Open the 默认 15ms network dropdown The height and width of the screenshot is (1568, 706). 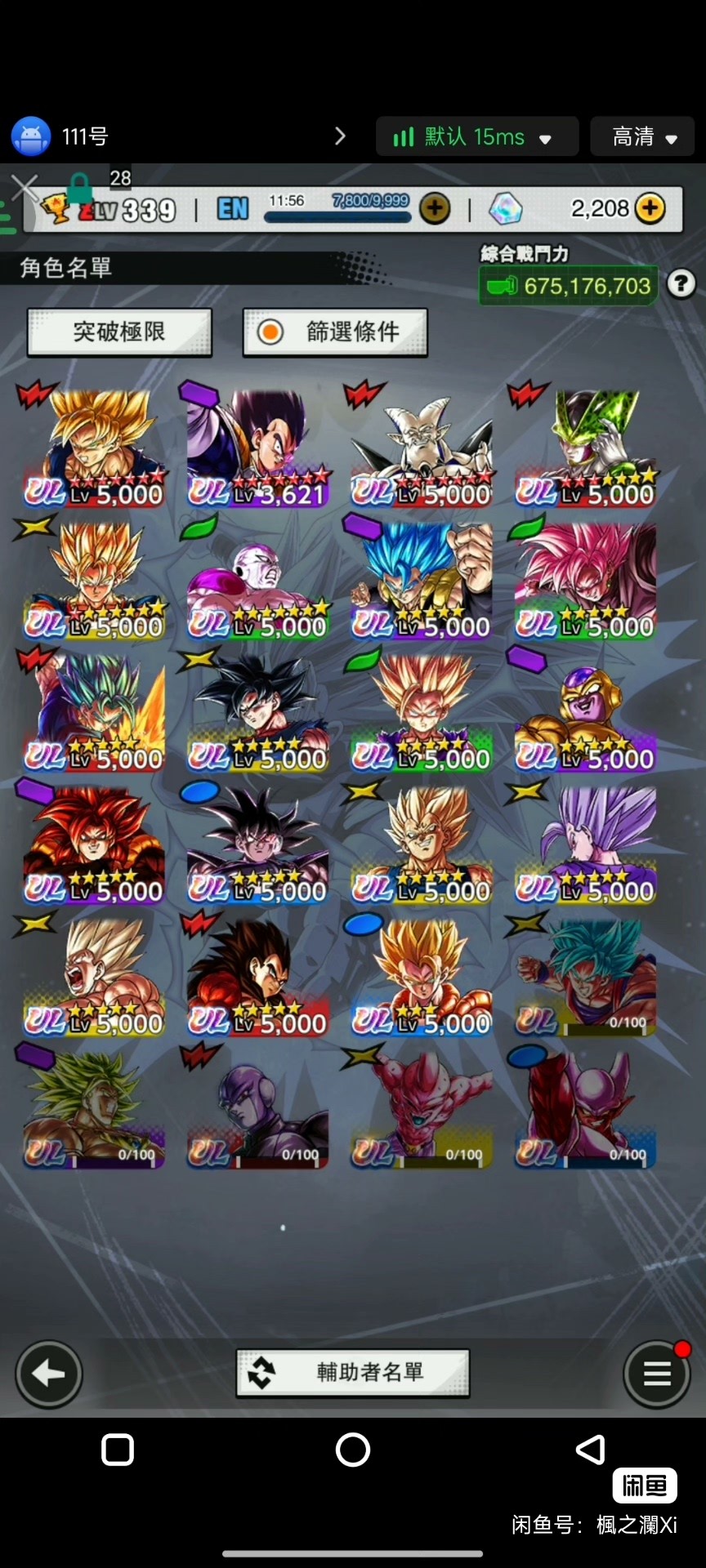click(x=476, y=136)
